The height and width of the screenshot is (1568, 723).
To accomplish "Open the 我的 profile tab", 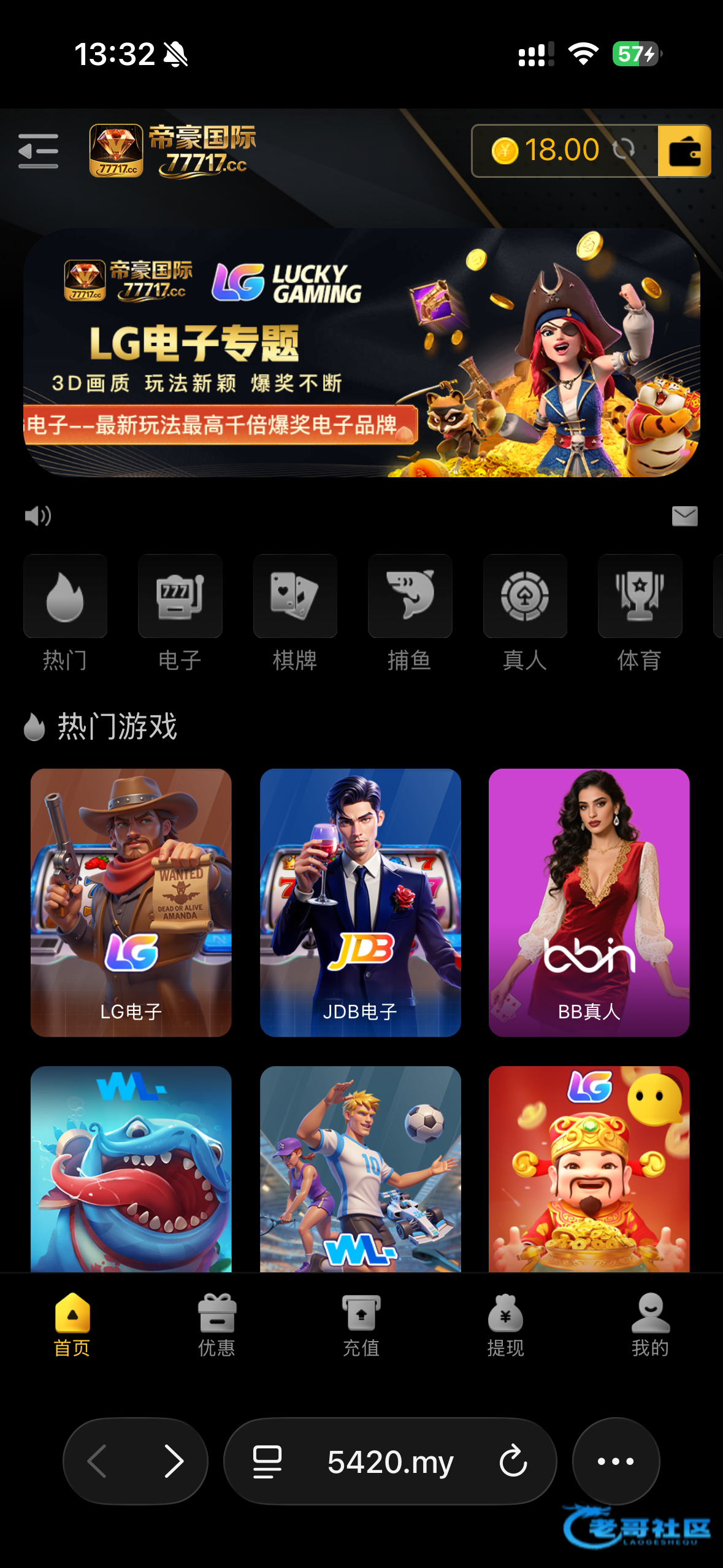I will (650, 1325).
